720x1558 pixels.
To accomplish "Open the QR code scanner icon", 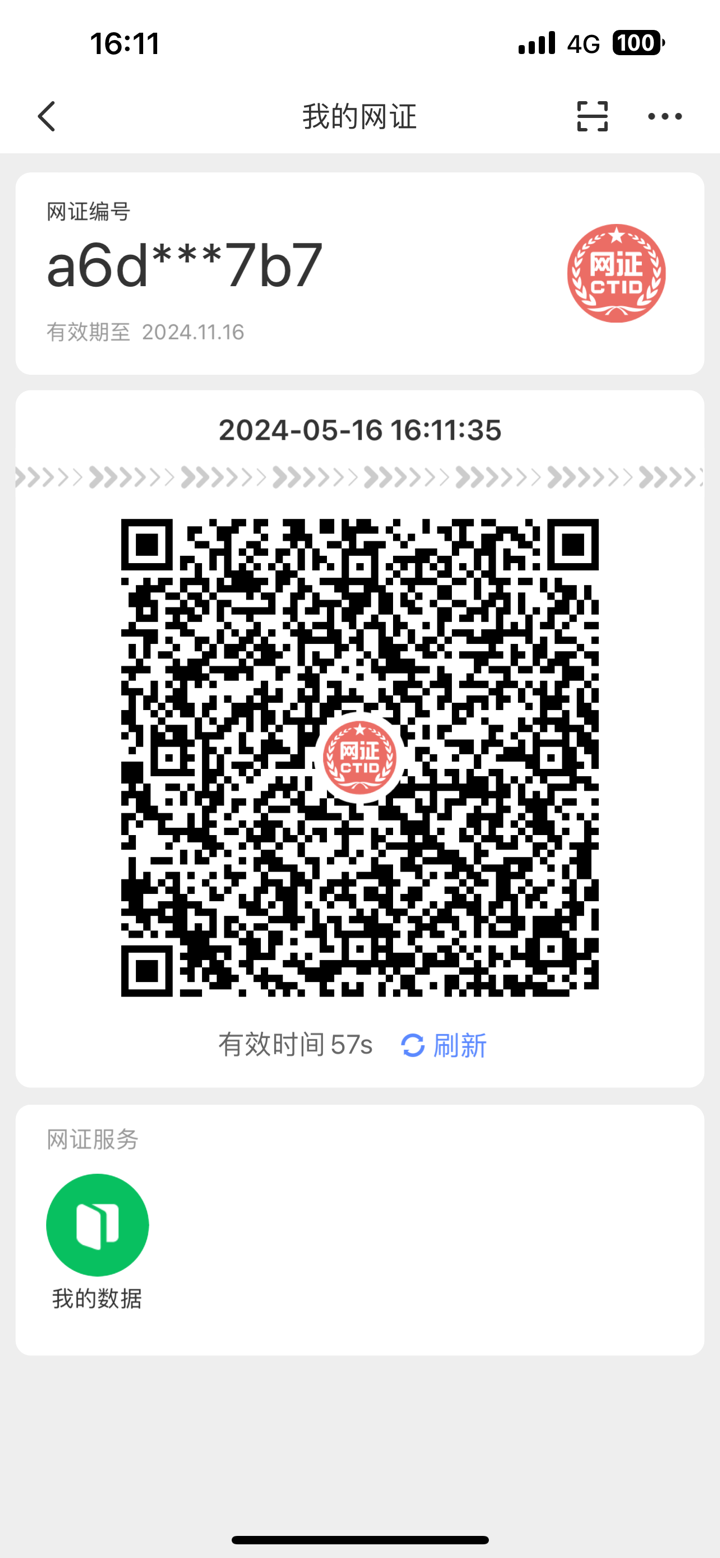I will [x=591, y=116].
